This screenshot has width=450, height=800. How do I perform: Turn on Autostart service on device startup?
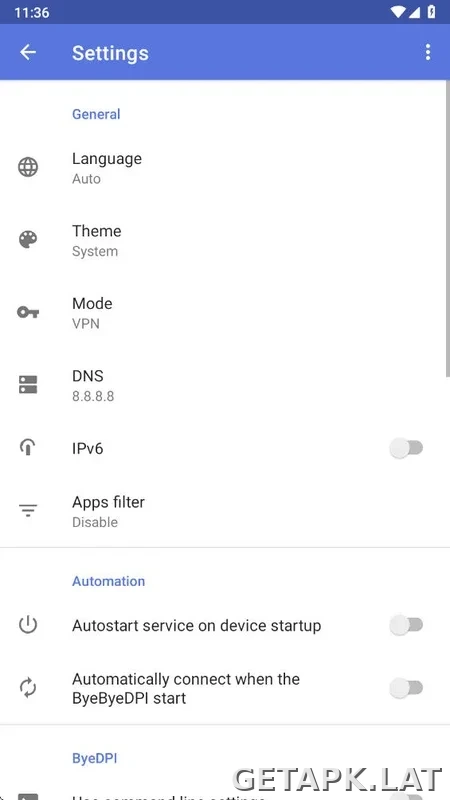[407, 625]
